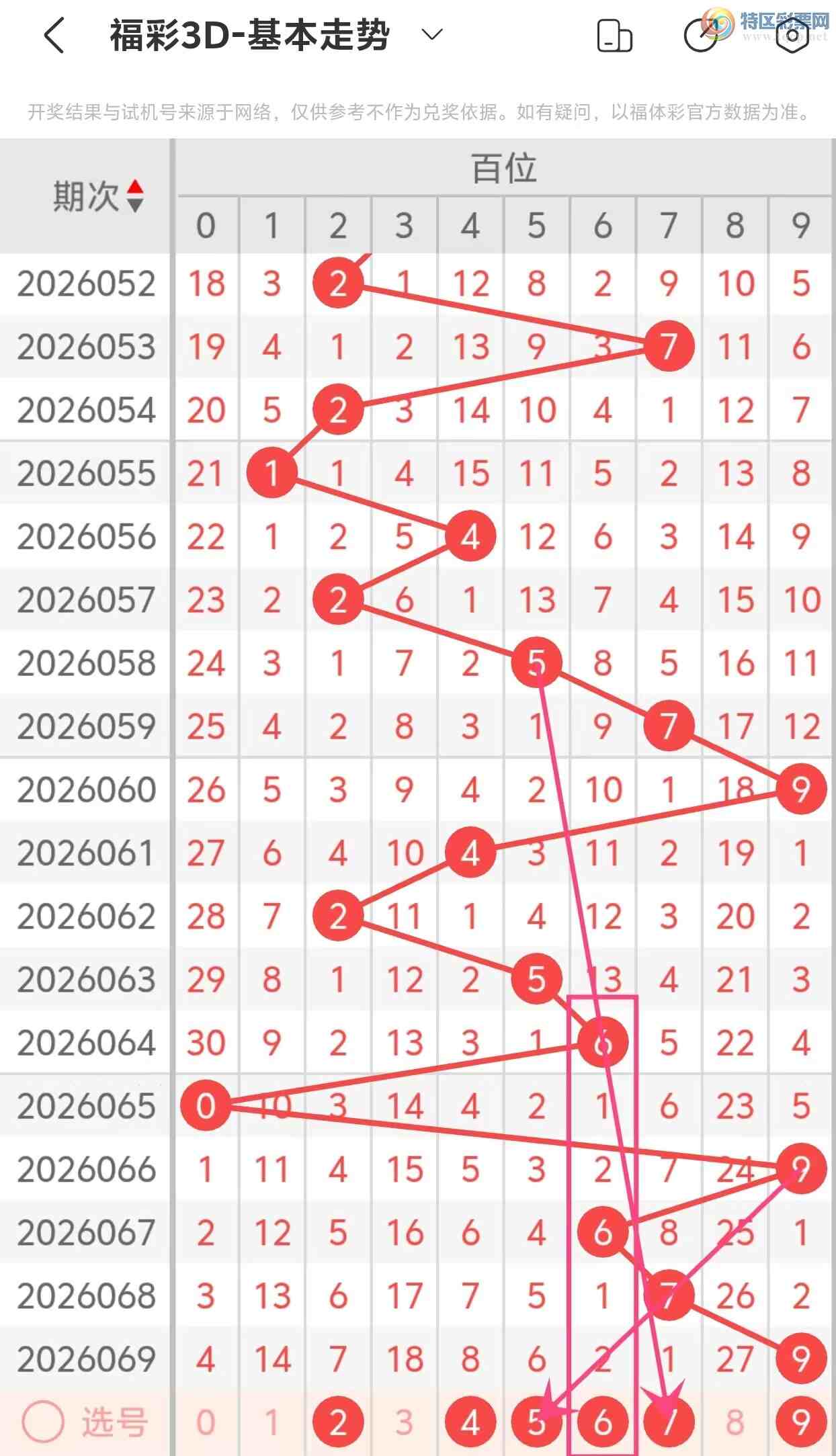Deselect number 7 in the 选号 row

tap(669, 1422)
